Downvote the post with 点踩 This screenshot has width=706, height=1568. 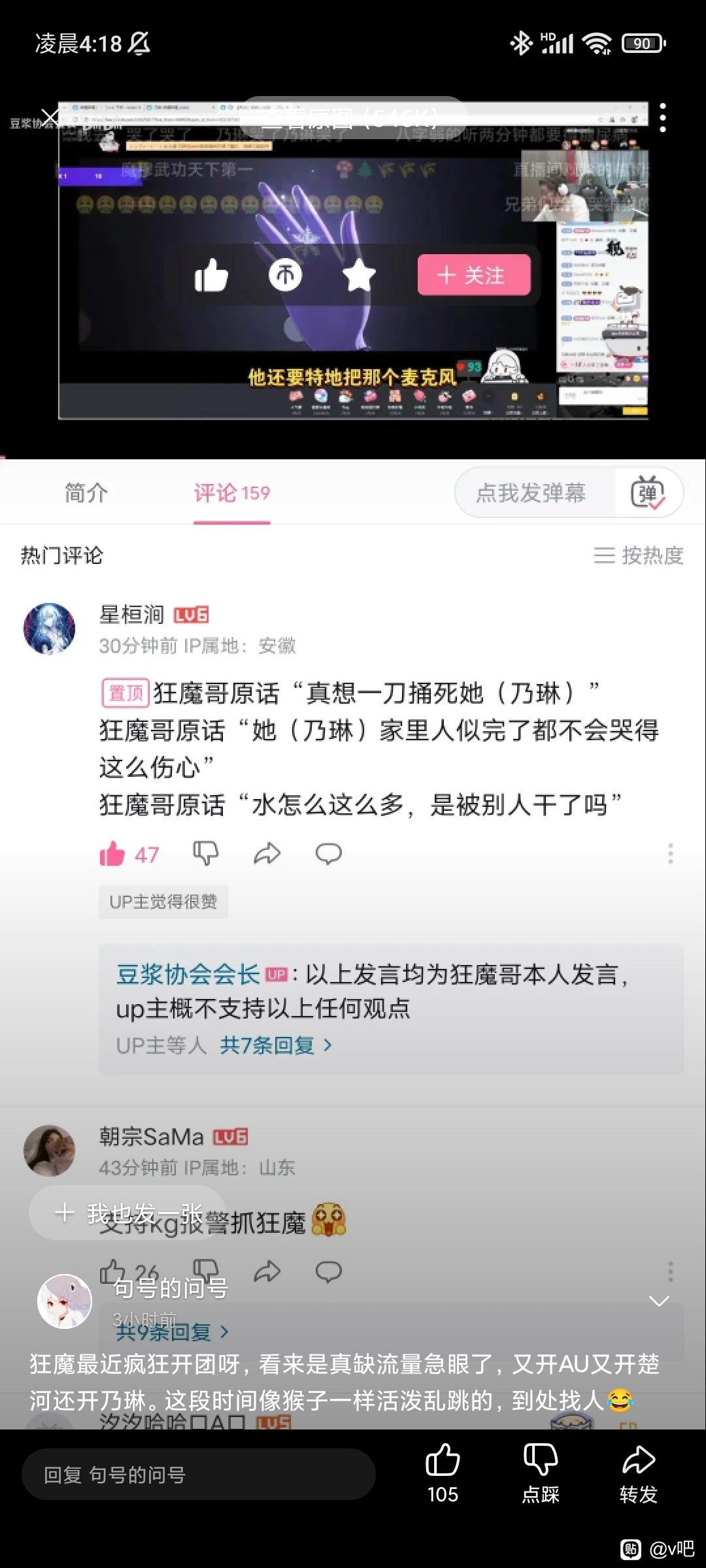tap(541, 1473)
